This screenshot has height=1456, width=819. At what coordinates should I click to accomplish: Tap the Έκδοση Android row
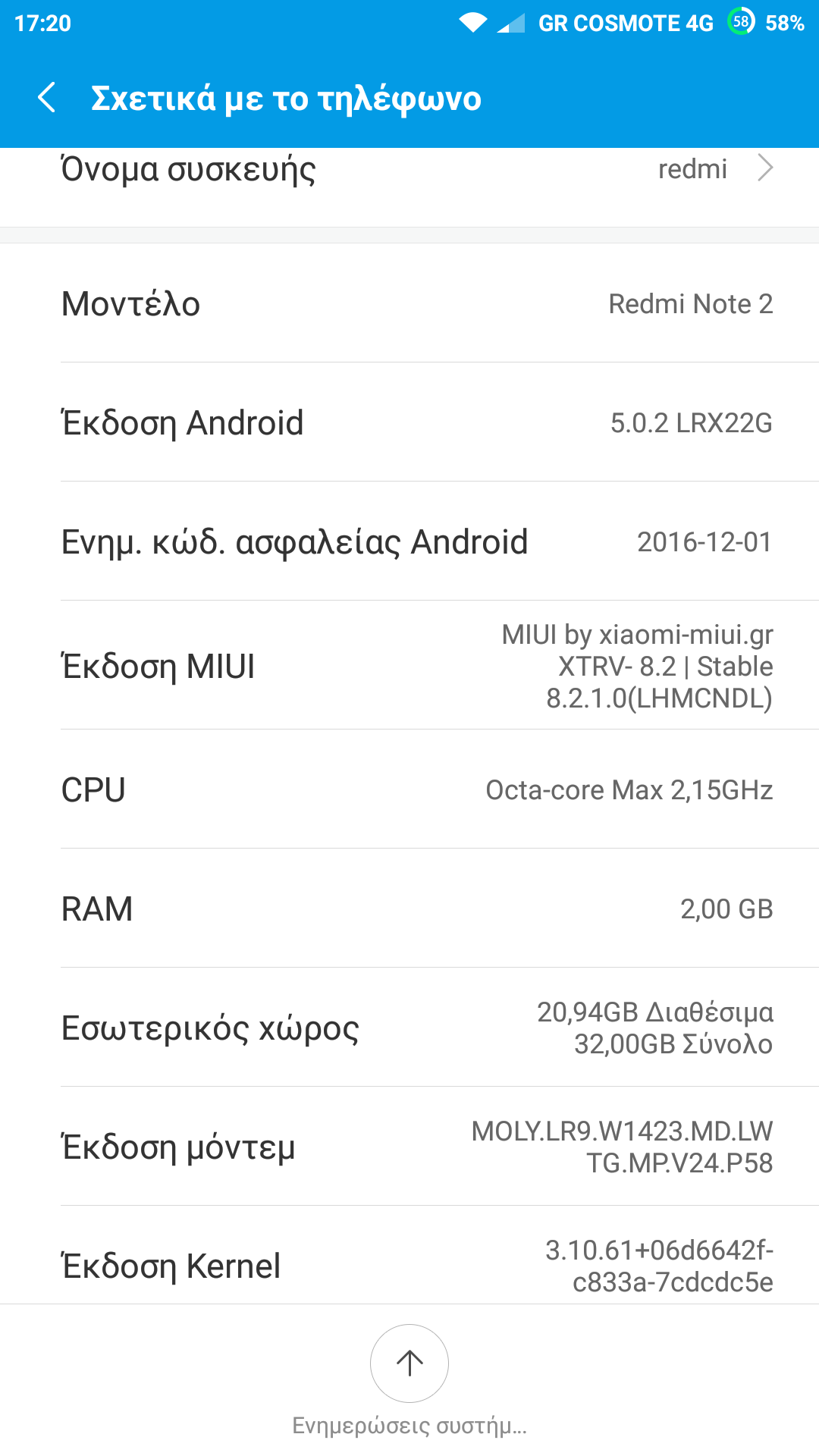click(x=409, y=422)
